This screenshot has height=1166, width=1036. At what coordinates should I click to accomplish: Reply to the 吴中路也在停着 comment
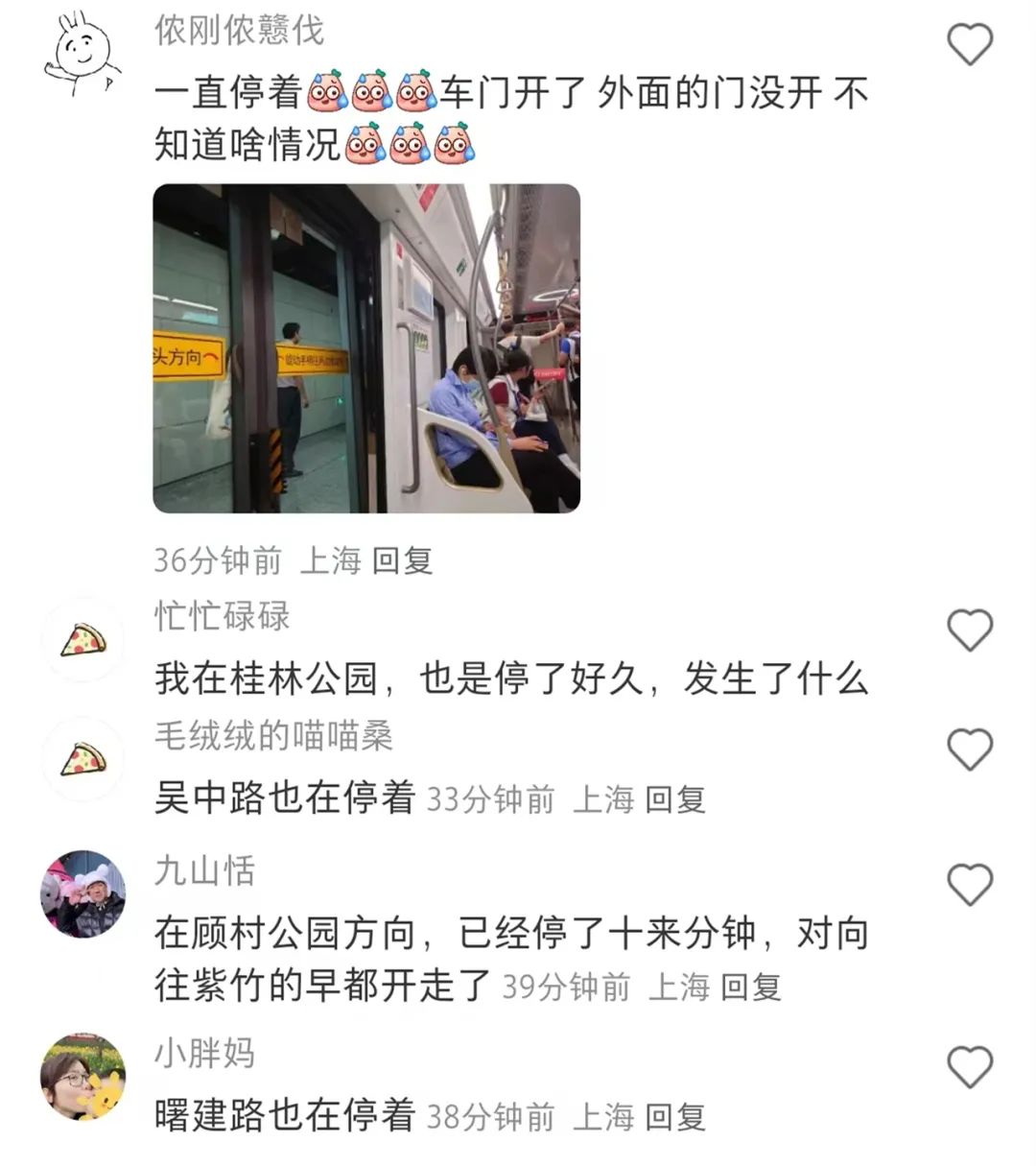[x=674, y=798]
